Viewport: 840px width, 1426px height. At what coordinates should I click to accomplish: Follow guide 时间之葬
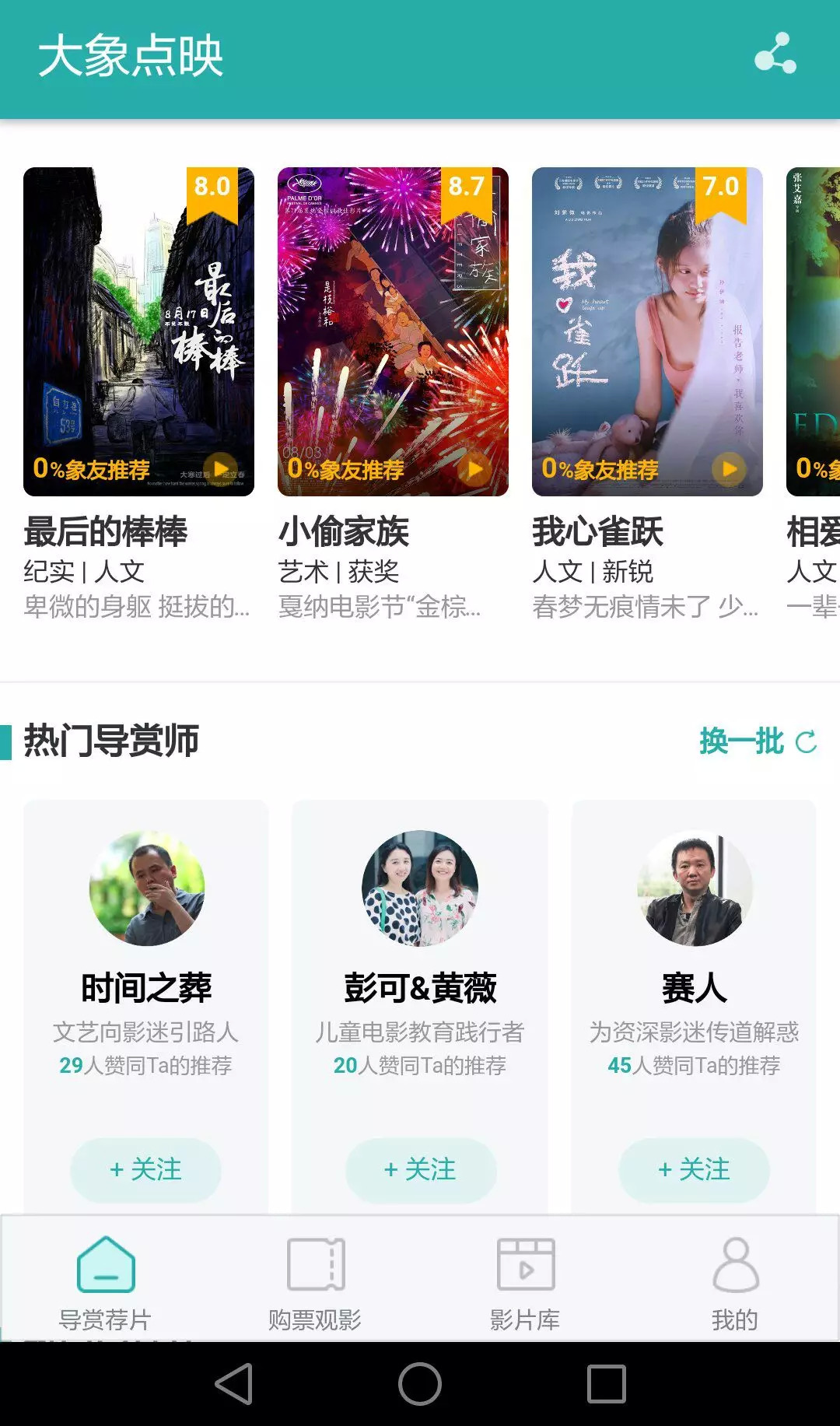point(146,1169)
